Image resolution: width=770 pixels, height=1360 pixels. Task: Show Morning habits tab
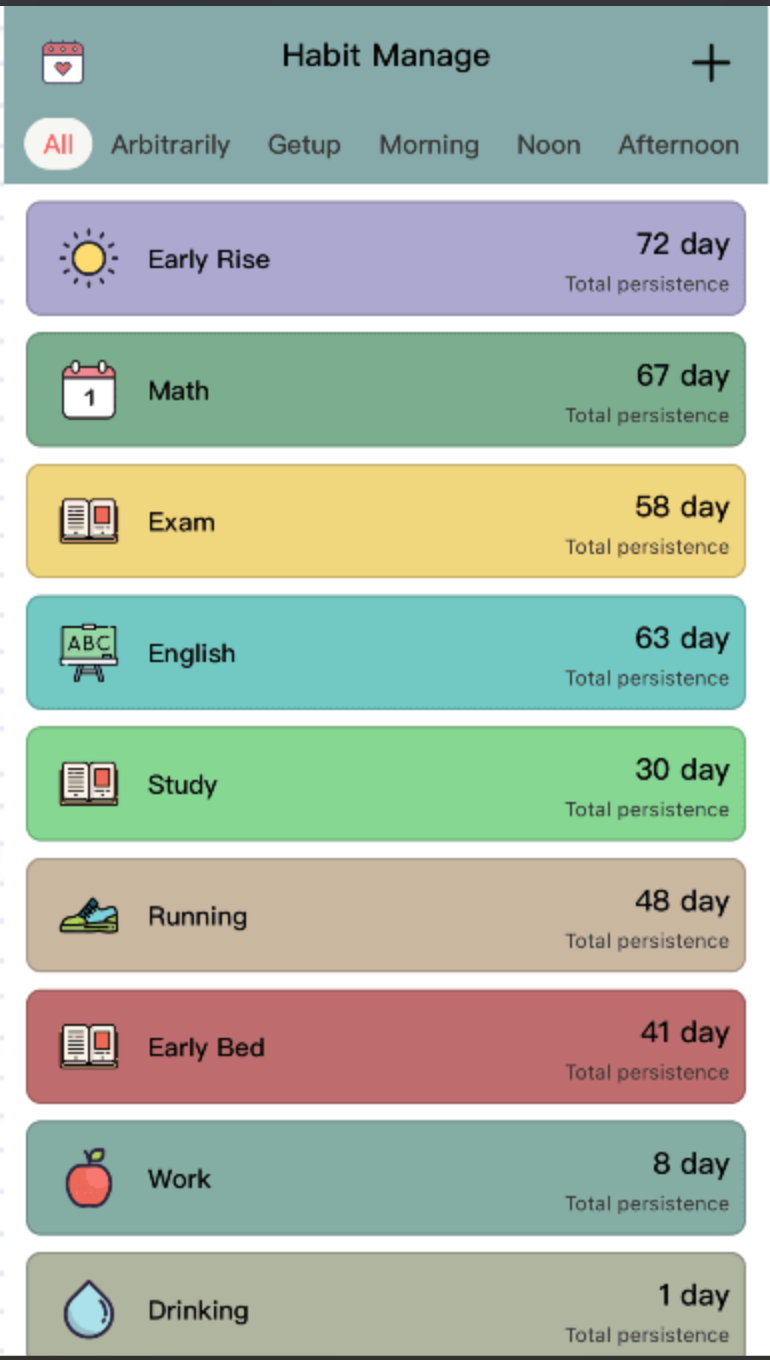(428, 145)
